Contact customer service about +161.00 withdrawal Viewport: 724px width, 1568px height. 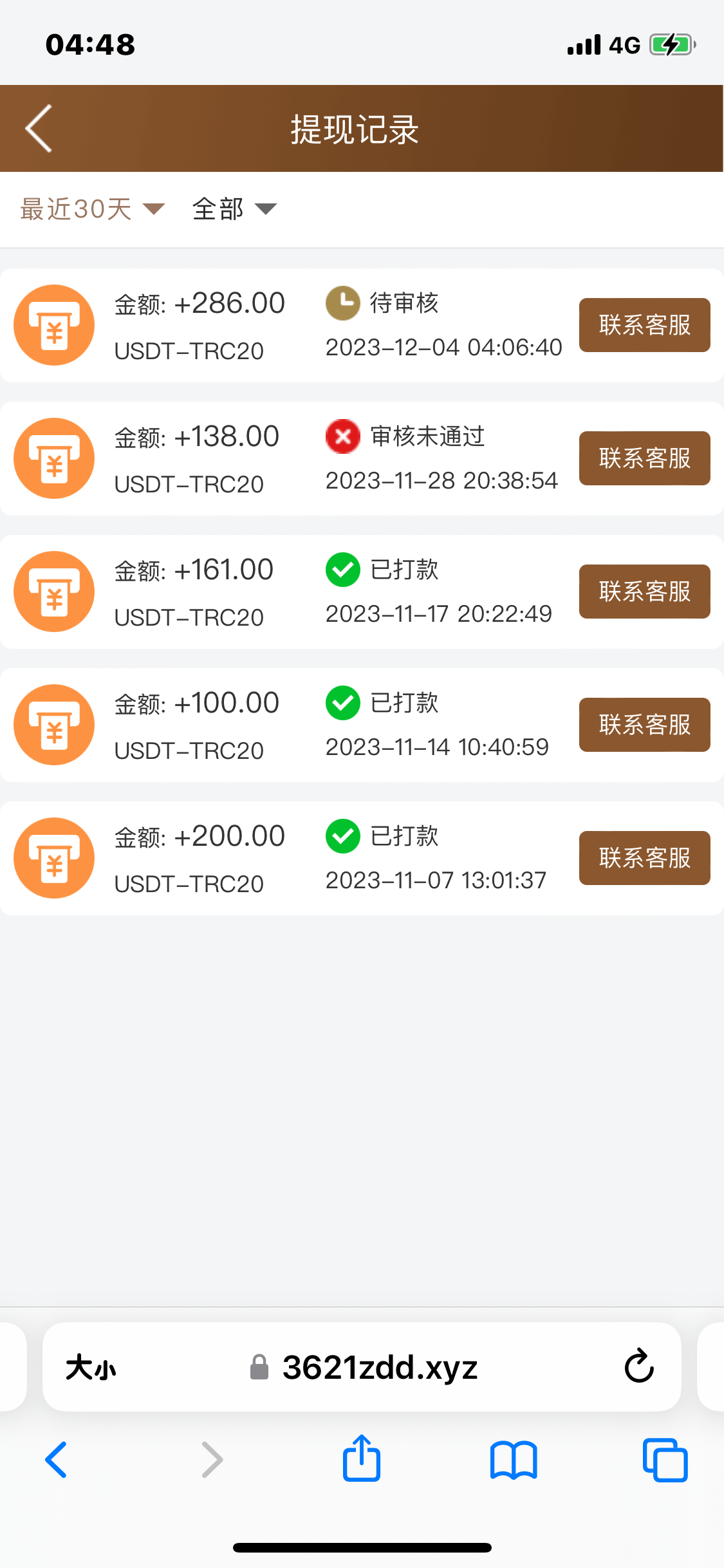click(x=644, y=592)
